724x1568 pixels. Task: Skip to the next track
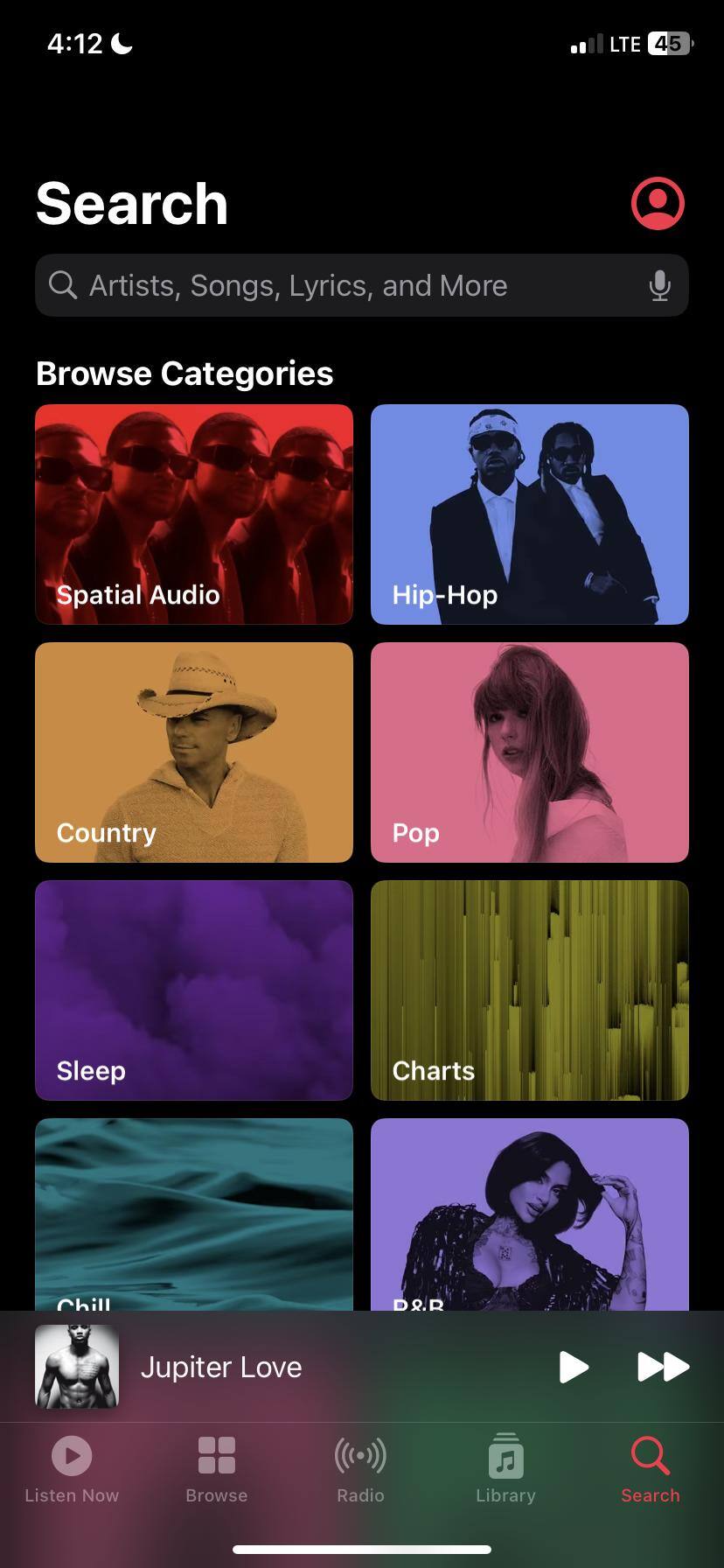tap(663, 1367)
